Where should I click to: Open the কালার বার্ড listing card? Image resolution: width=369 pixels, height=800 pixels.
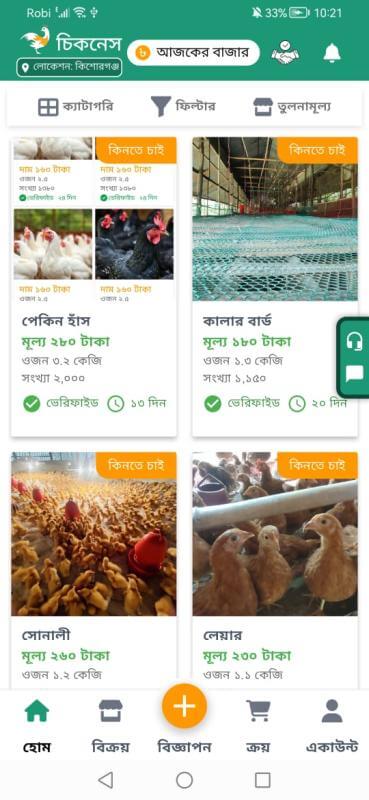click(275, 287)
